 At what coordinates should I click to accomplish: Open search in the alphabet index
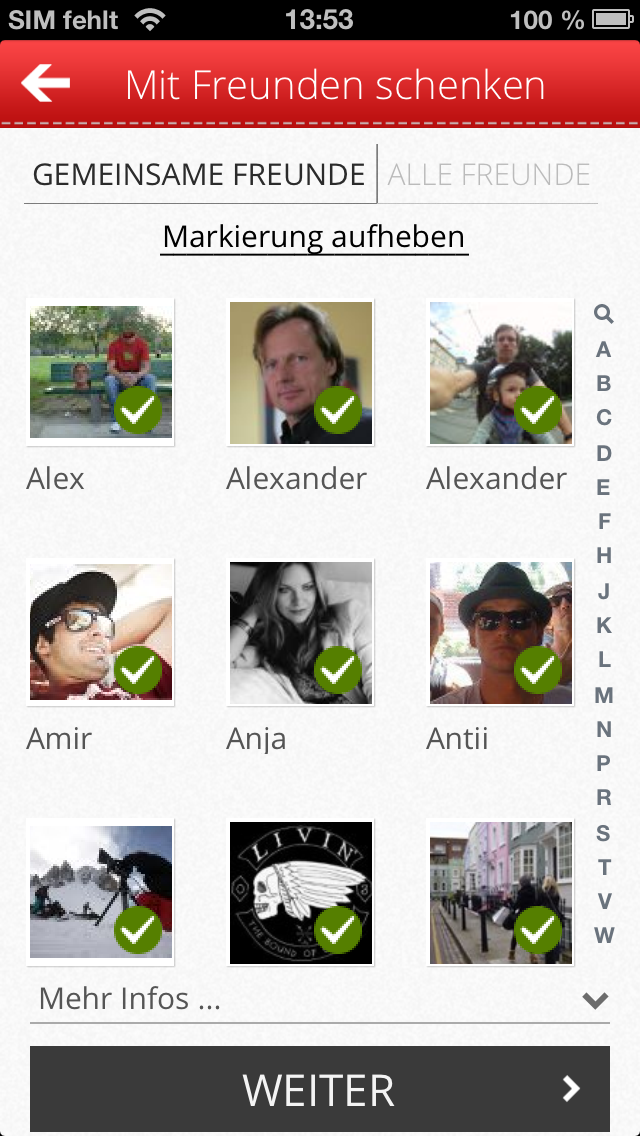(603, 315)
